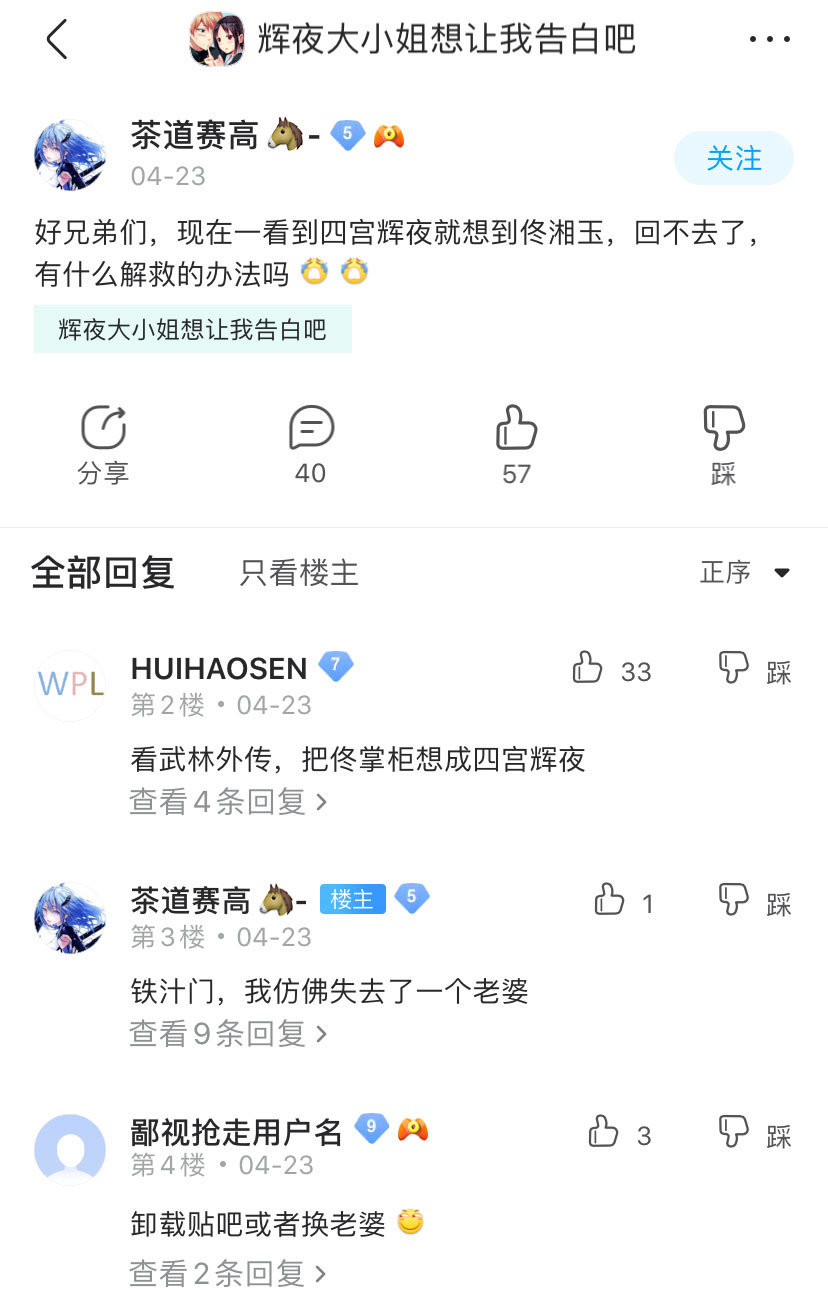Image resolution: width=828 pixels, height=1302 pixels.
Task: Select the 全部回复 tab
Action: click(103, 573)
